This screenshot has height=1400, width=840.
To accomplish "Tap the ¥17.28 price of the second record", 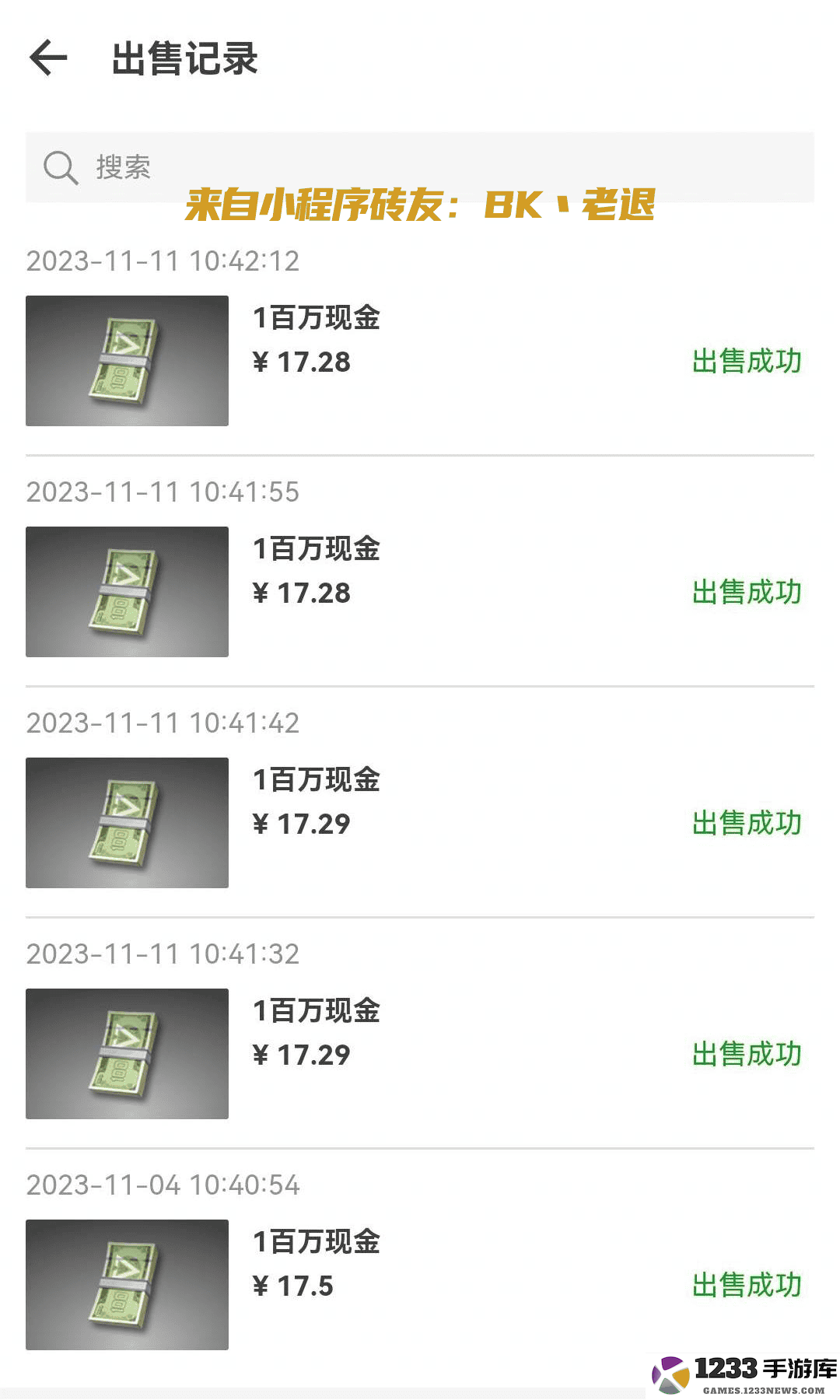I will tap(303, 593).
